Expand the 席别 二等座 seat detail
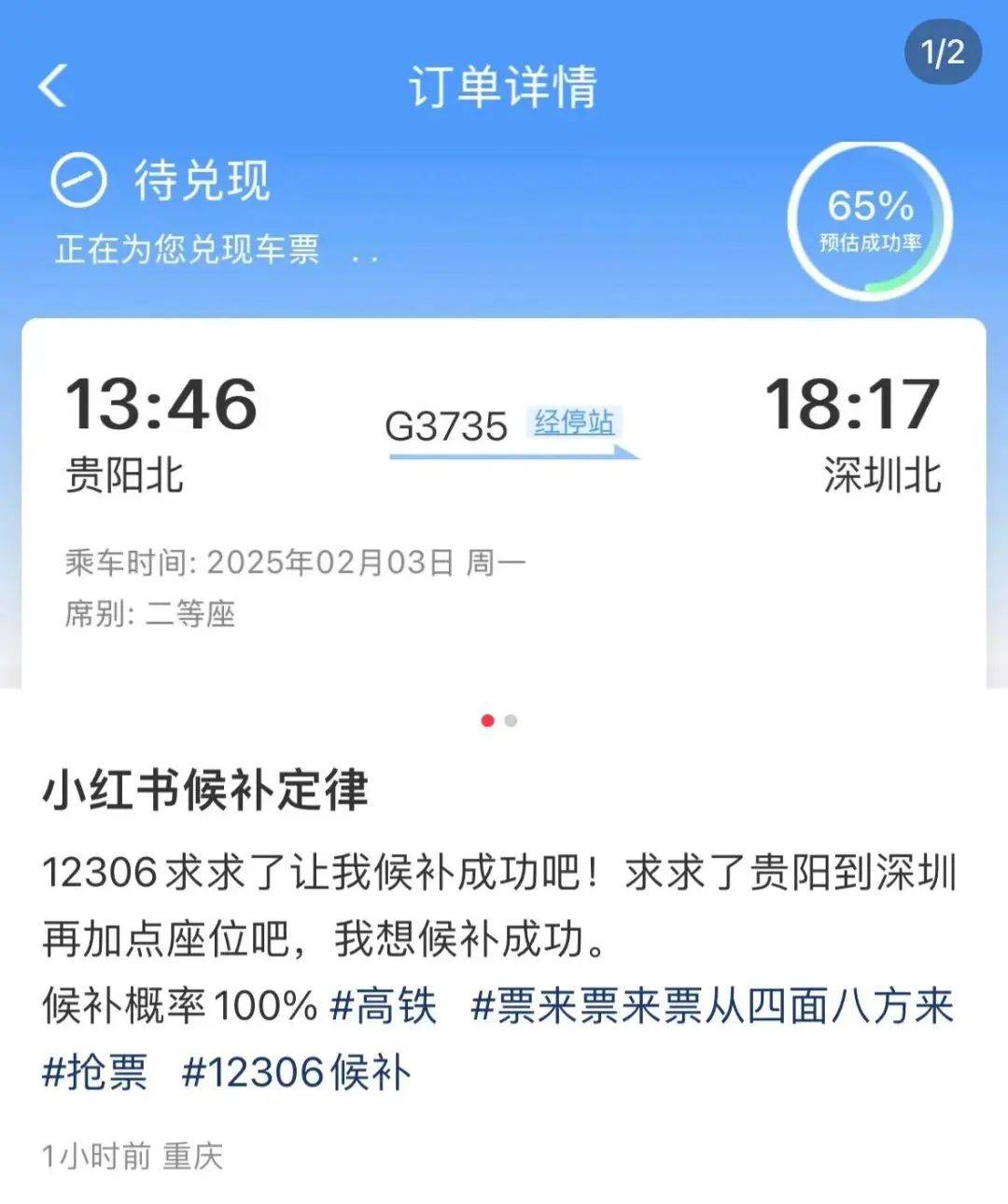This screenshot has width=1008, height=1204. pyautogui.click(x=147, y=613)
